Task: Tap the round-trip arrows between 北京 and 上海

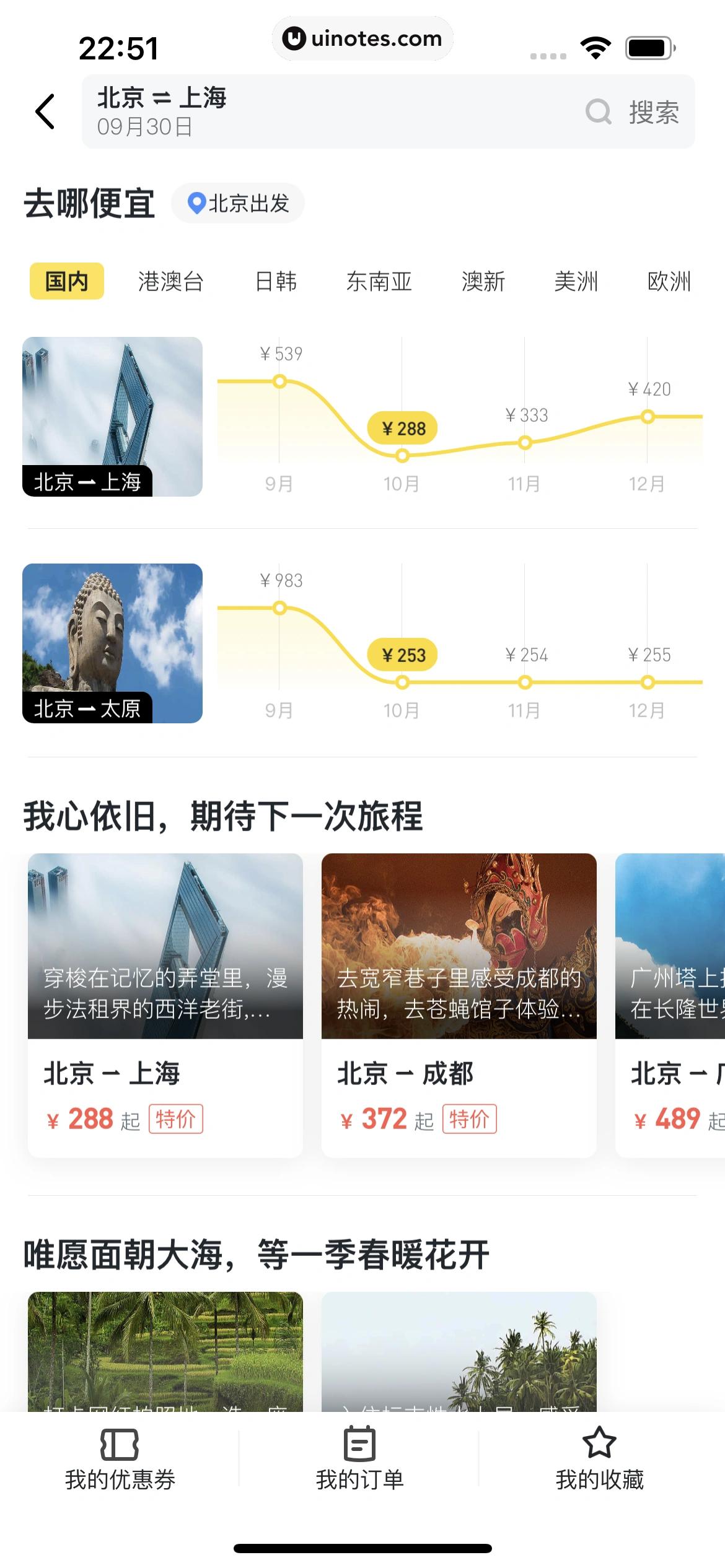Action: click(161, 97)
